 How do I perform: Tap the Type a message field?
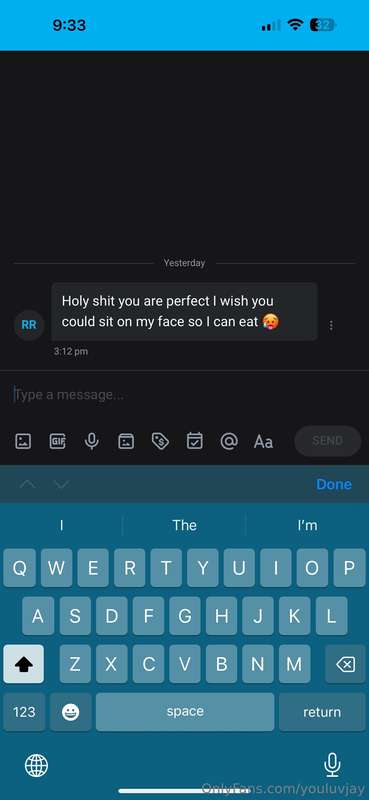184,395
